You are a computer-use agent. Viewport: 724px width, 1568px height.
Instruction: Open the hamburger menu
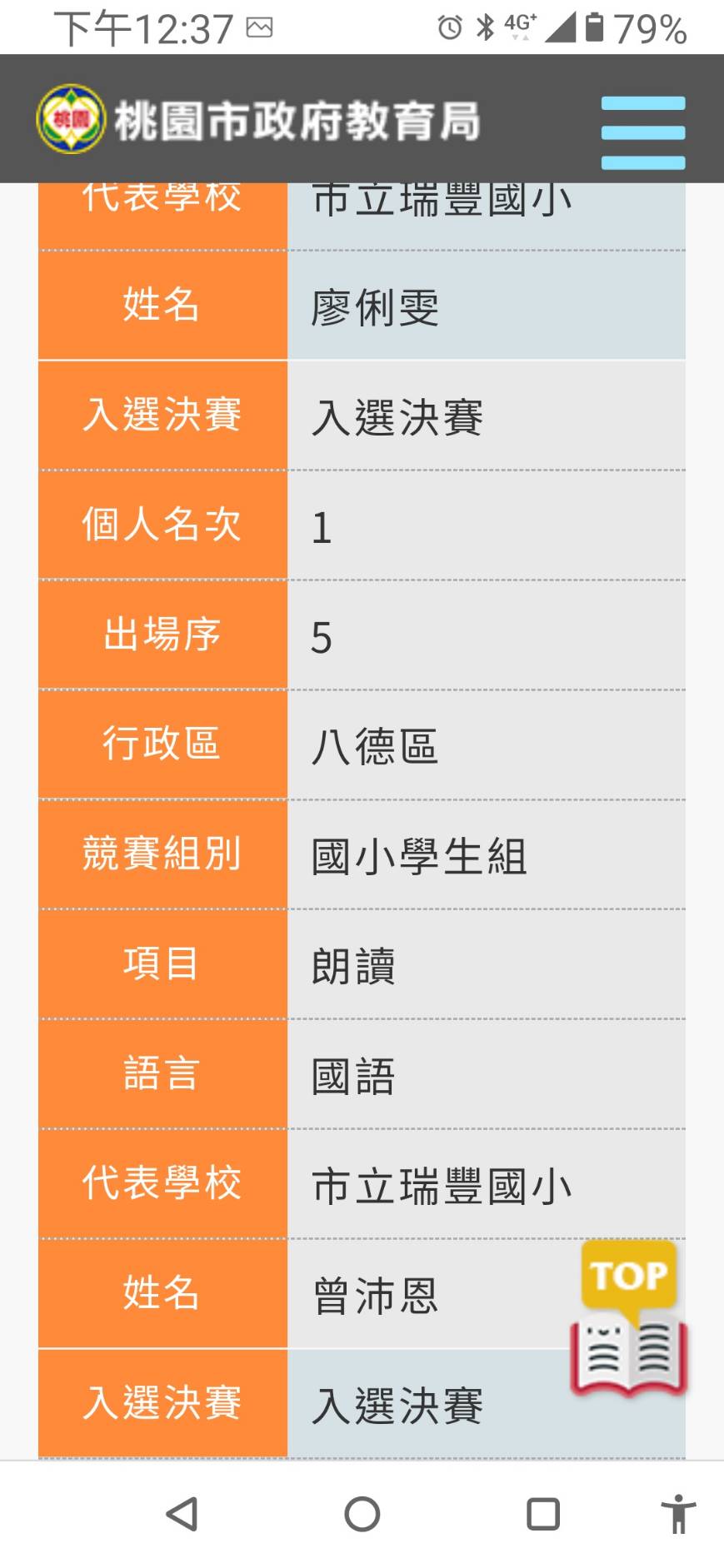coord(642,132)
